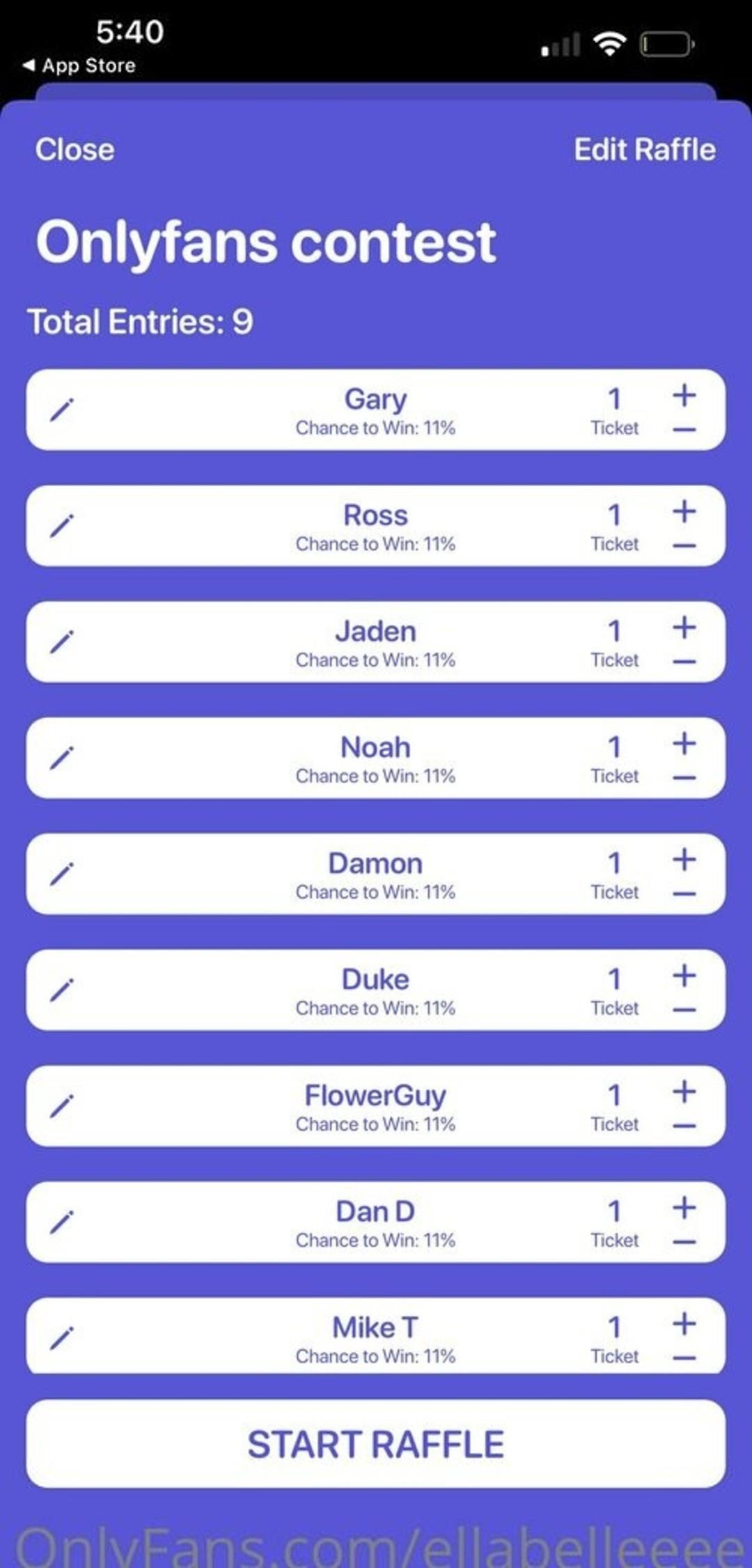Image resolution: width=752 pixels, height=1568 pixels.
Task: Remove a ticket from Jaden
Action: (x=684, y=662)
